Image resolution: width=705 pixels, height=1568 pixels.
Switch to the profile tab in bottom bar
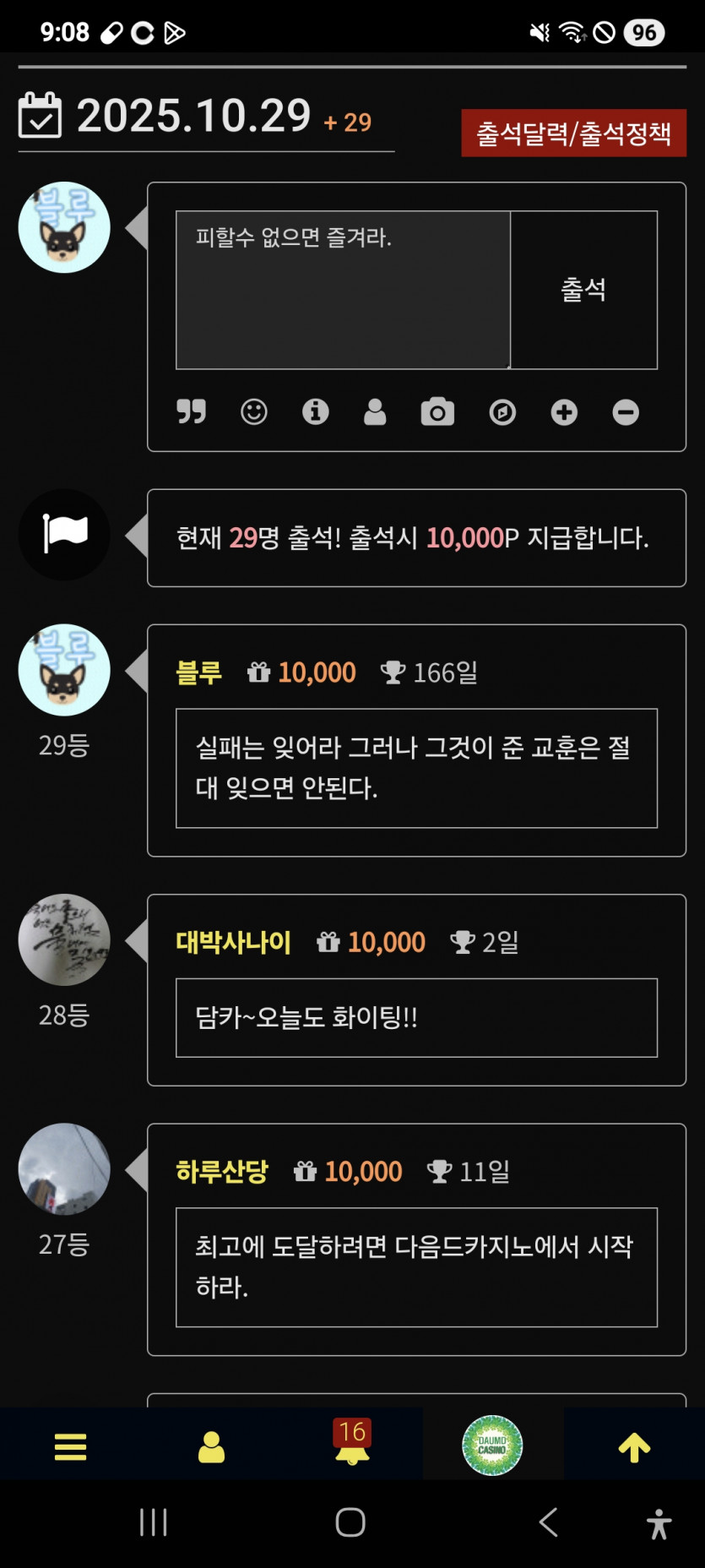(x=210, y=1446)
